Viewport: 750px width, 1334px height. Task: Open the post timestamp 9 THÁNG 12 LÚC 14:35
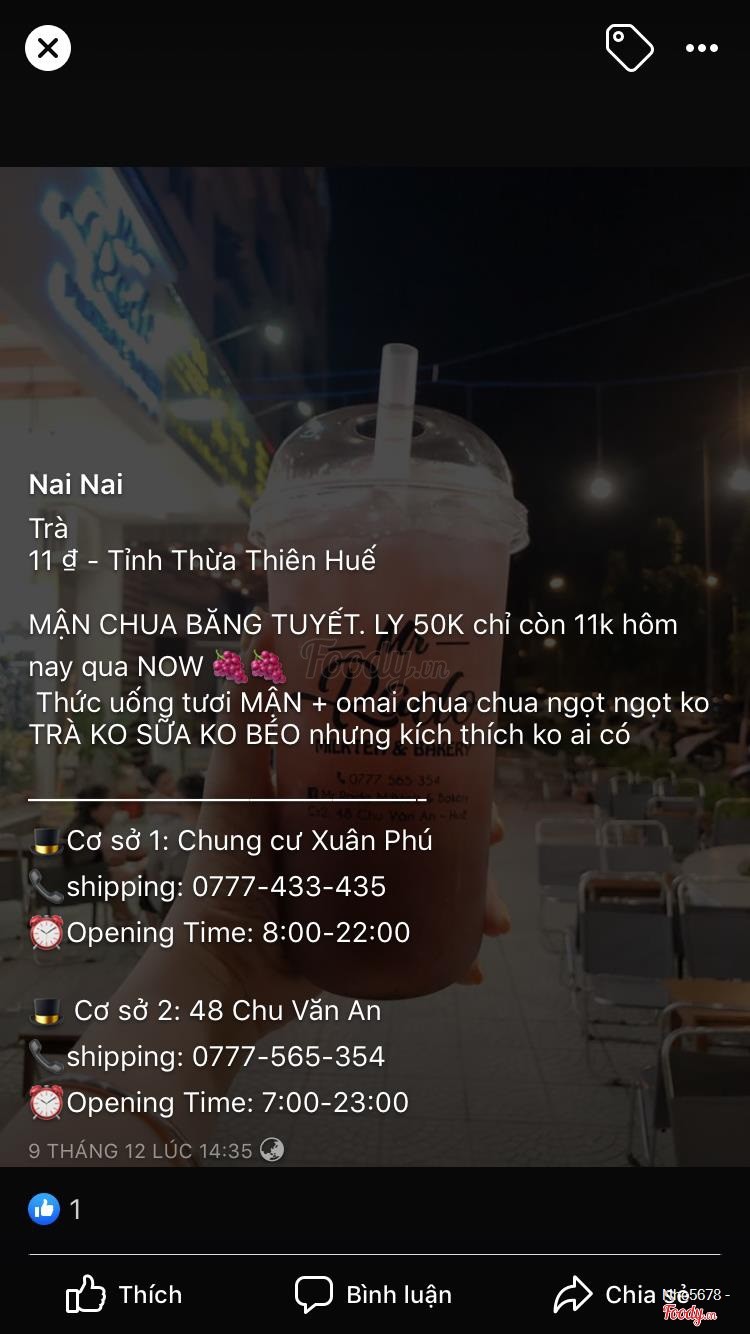[x=140, y=1150]
